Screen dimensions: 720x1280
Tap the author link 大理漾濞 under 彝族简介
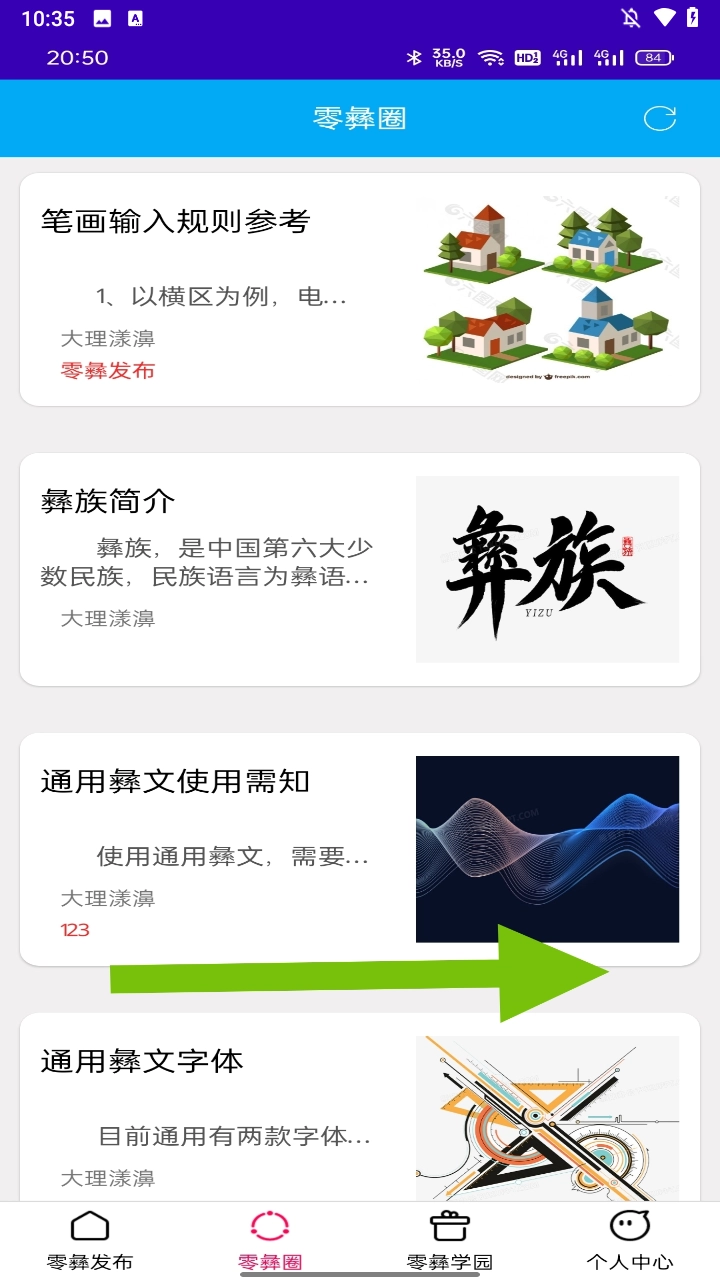point(106,620)
